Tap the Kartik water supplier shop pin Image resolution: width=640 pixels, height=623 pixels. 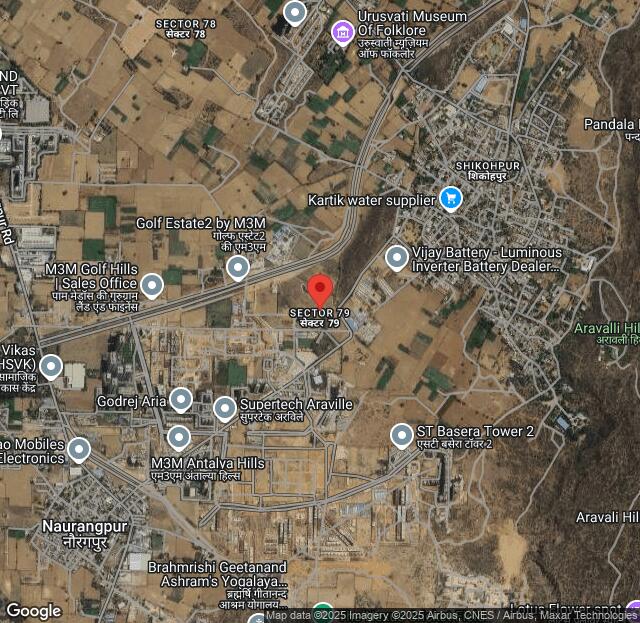coord(450,199)
